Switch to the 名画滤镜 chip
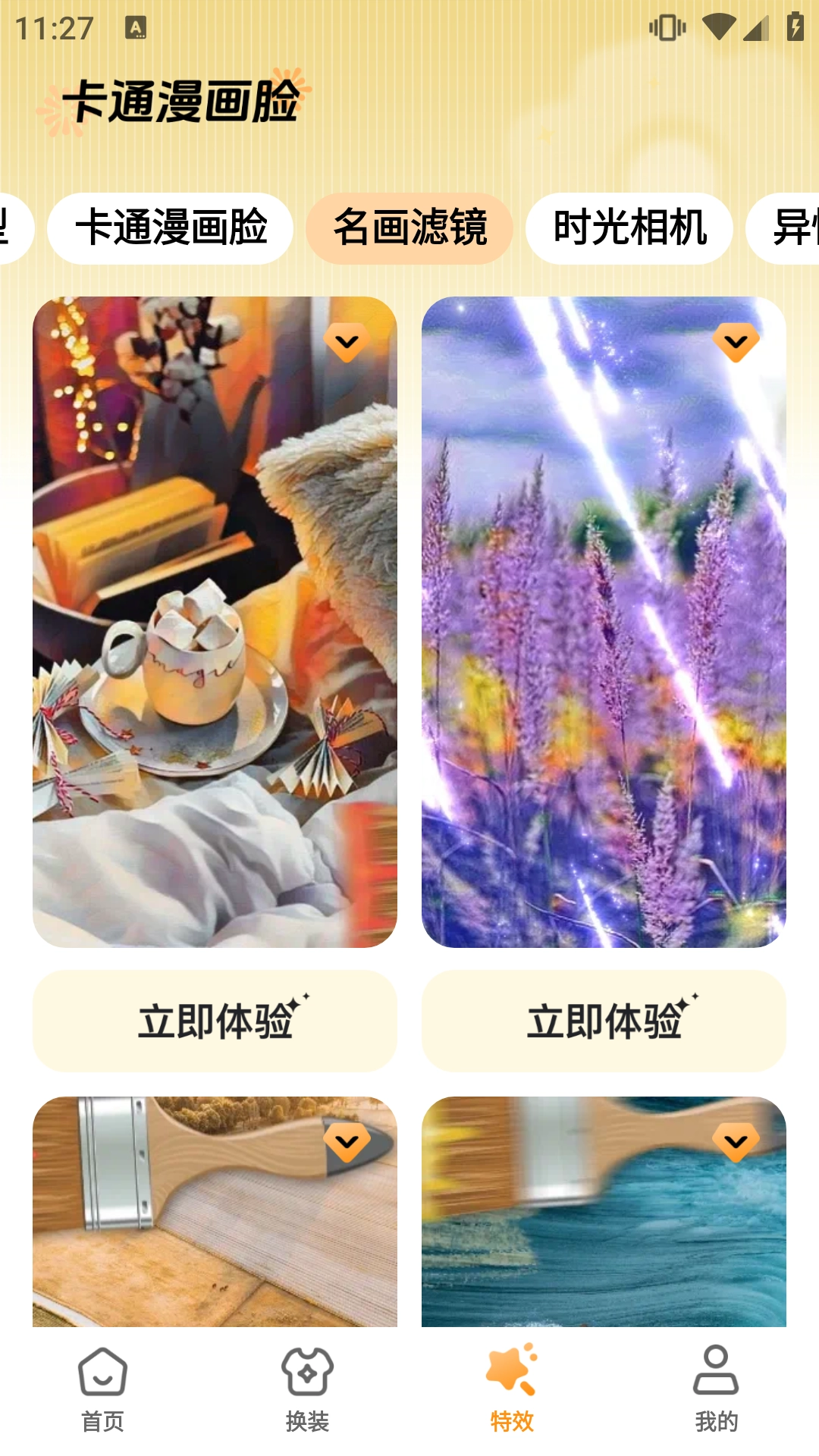 (409, 228)
